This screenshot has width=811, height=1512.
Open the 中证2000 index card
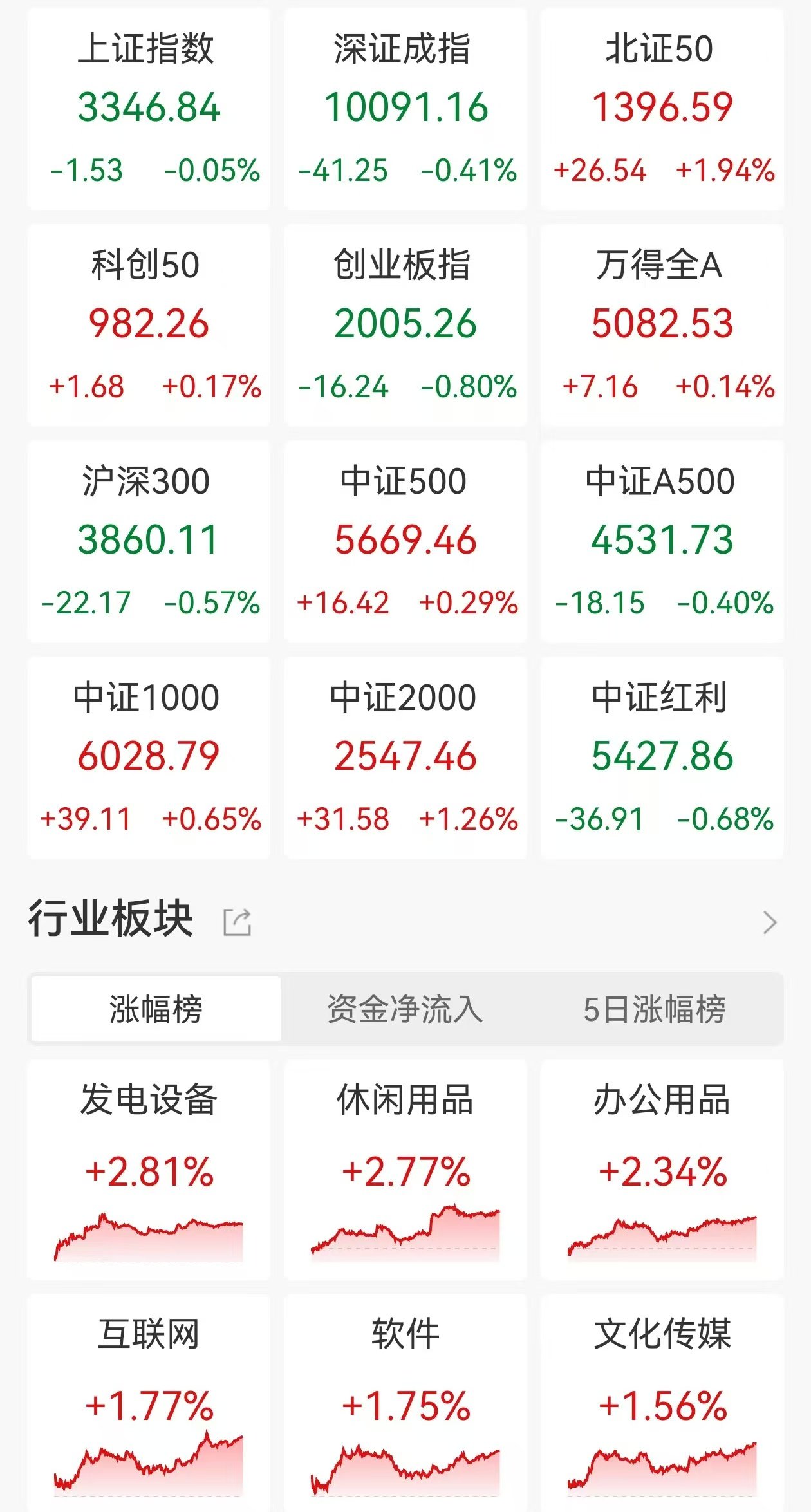coord(405,758)
